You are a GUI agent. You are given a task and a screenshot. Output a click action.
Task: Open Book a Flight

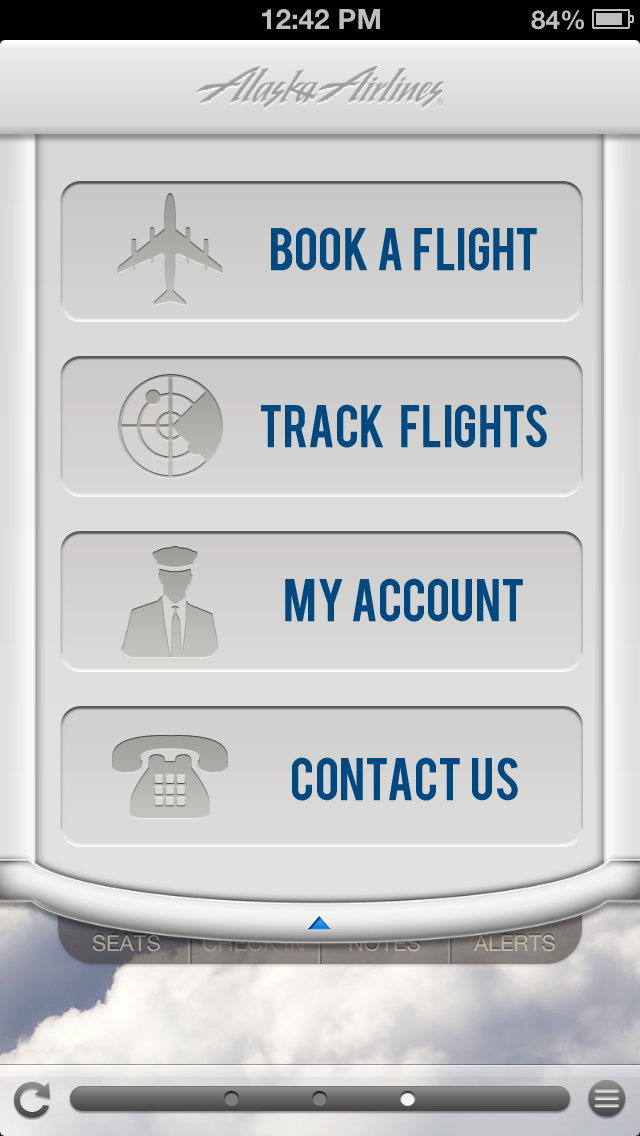pyautogui.click(x=321, y=251)
